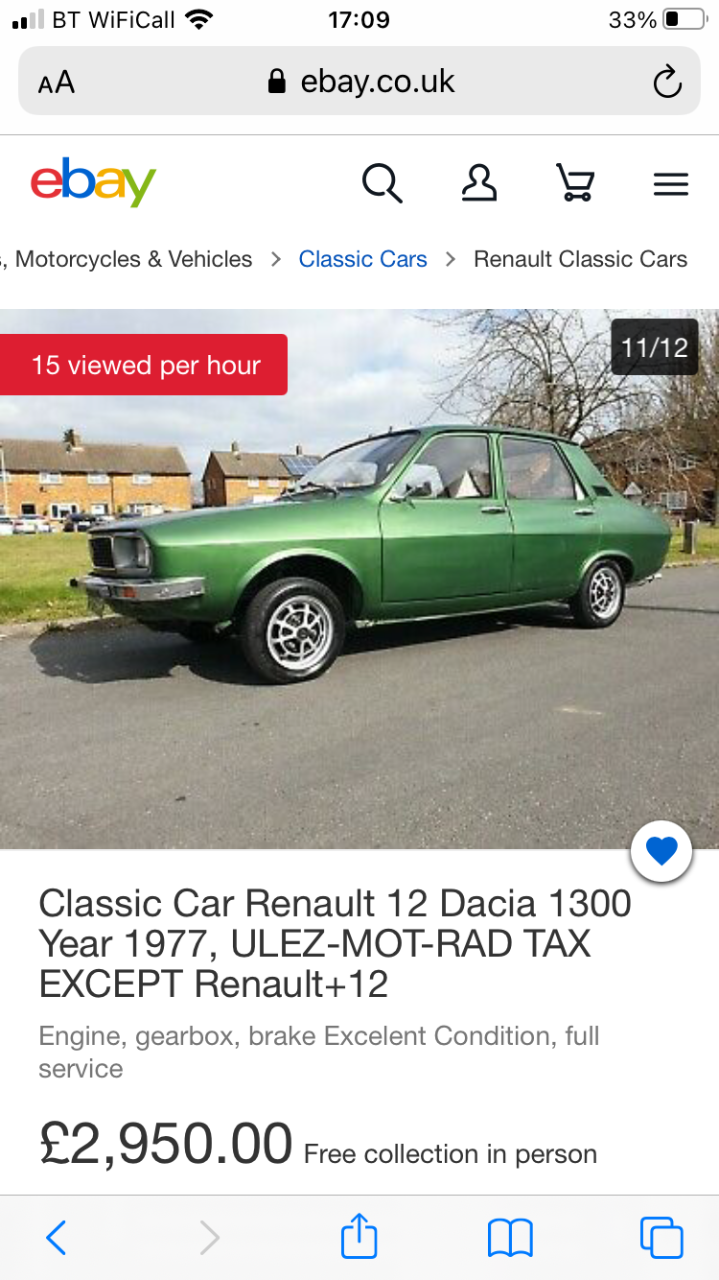
Task: Open Safari bookmarks
Action: tap(510, 1239)
